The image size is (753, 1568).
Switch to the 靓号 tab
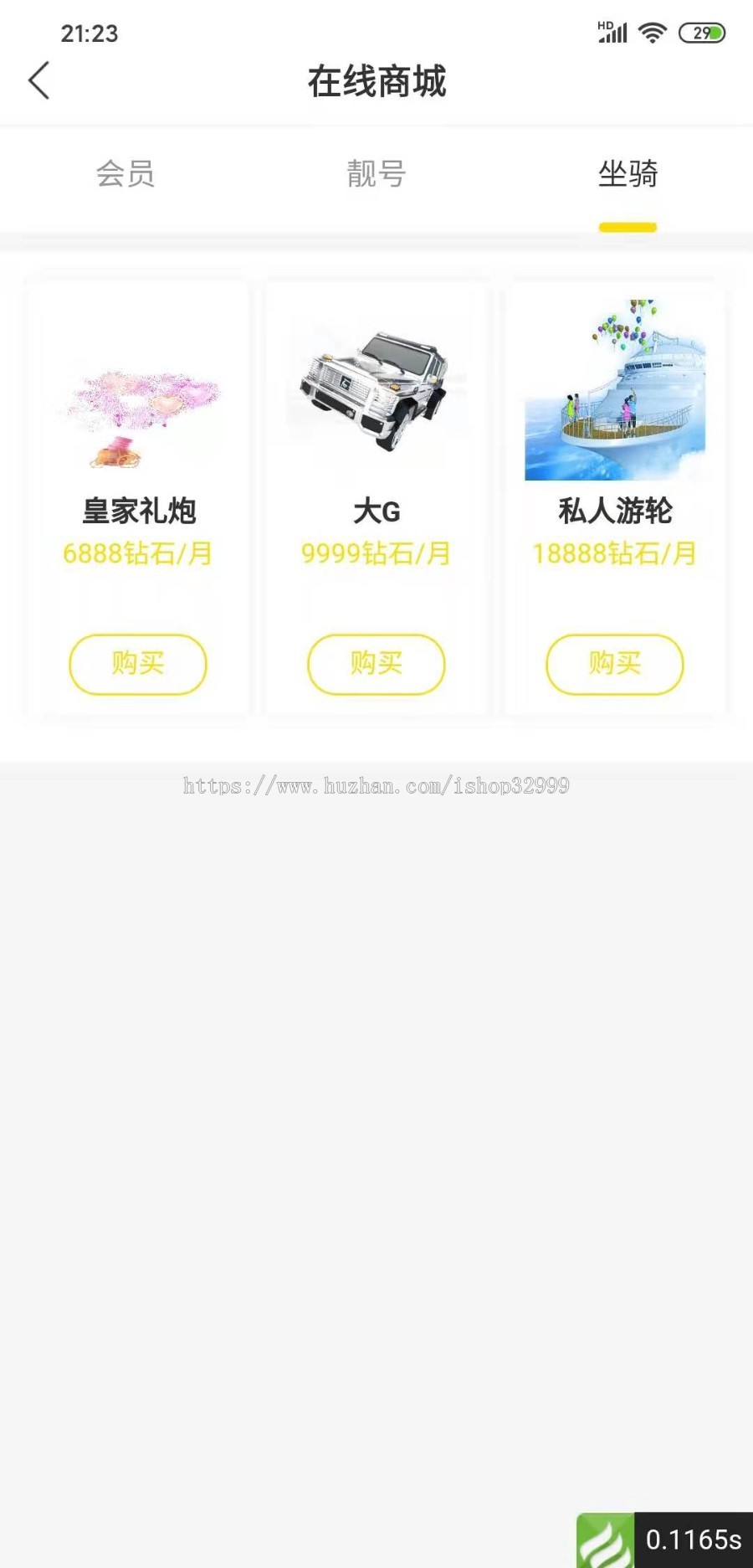coord(375,175)
